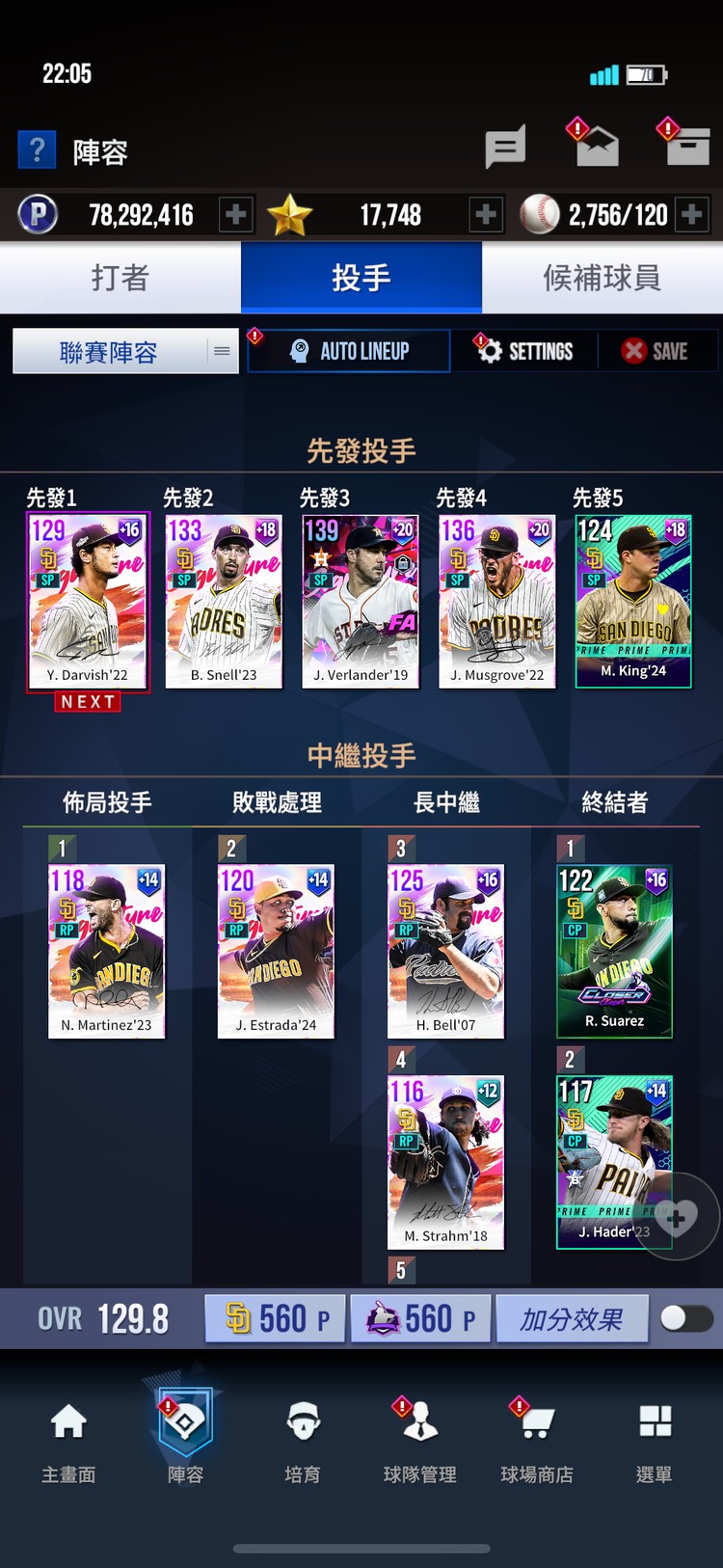Screen dimensions: 723x1568
Task: Save the lineup with SAVE
Action: tap(656, 351)
